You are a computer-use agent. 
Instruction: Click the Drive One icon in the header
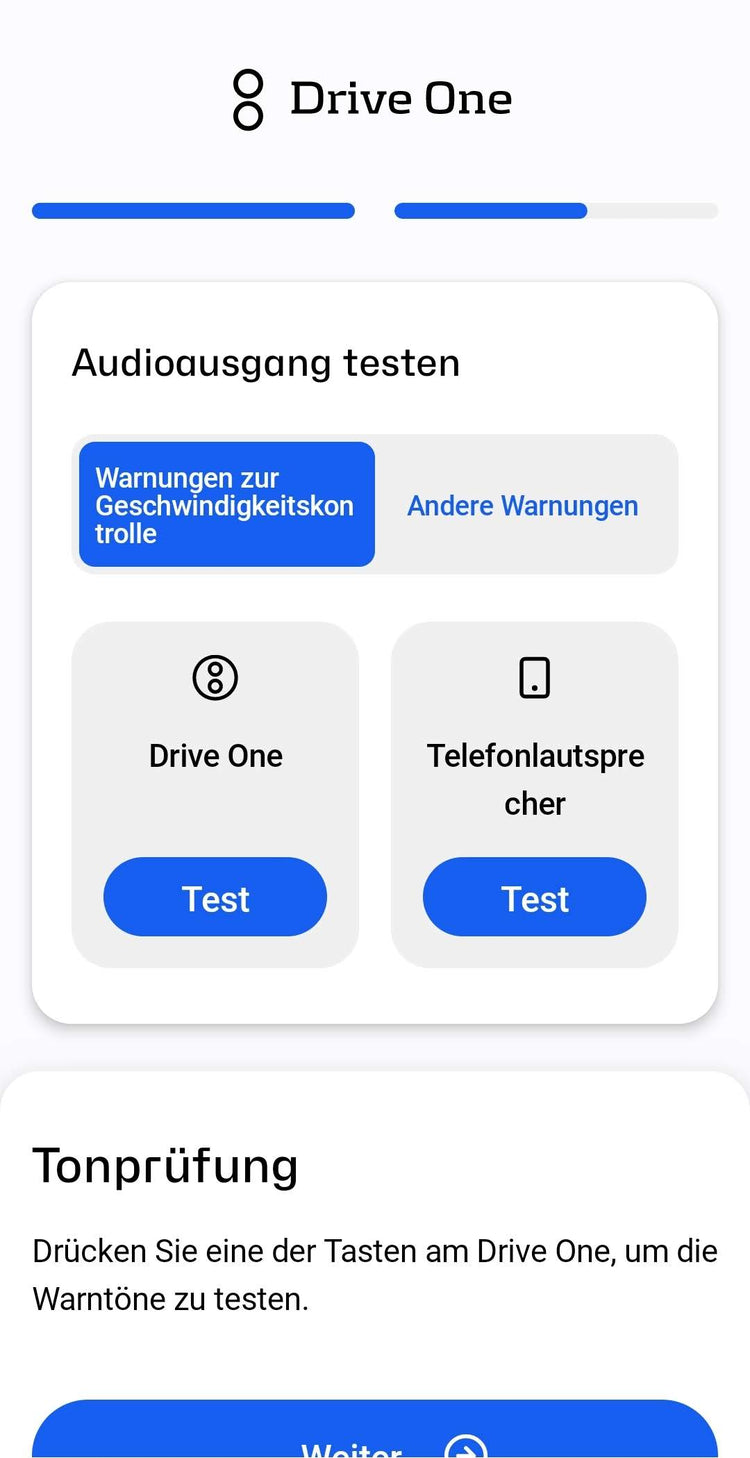click(x=245, y=98)
